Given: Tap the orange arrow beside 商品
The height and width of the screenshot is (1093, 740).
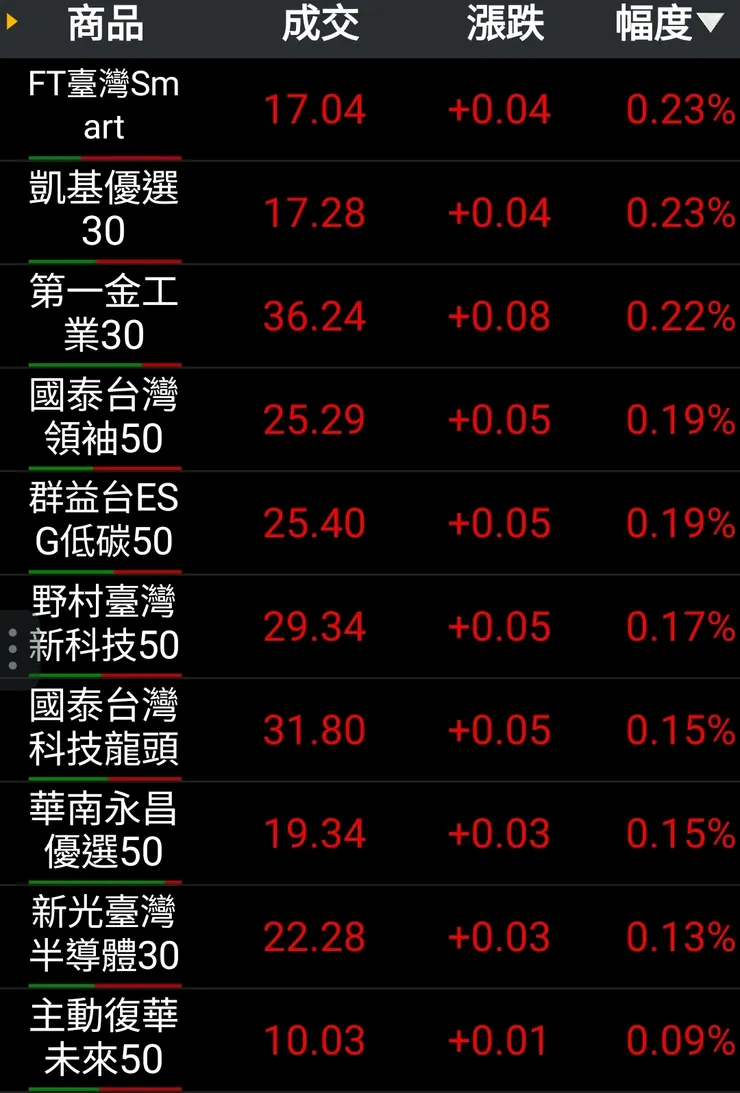Looking at the screenshot, I should (12, 21).
